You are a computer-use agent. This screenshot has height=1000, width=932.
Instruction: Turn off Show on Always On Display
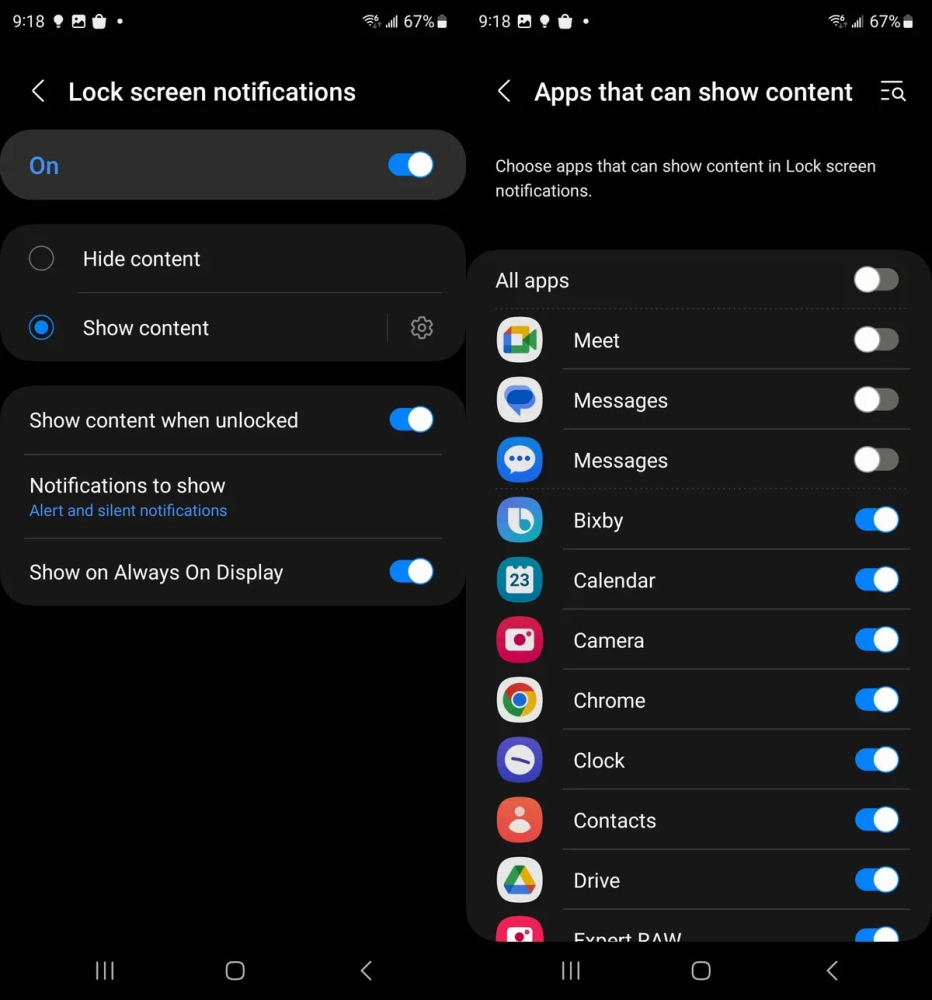411,572
